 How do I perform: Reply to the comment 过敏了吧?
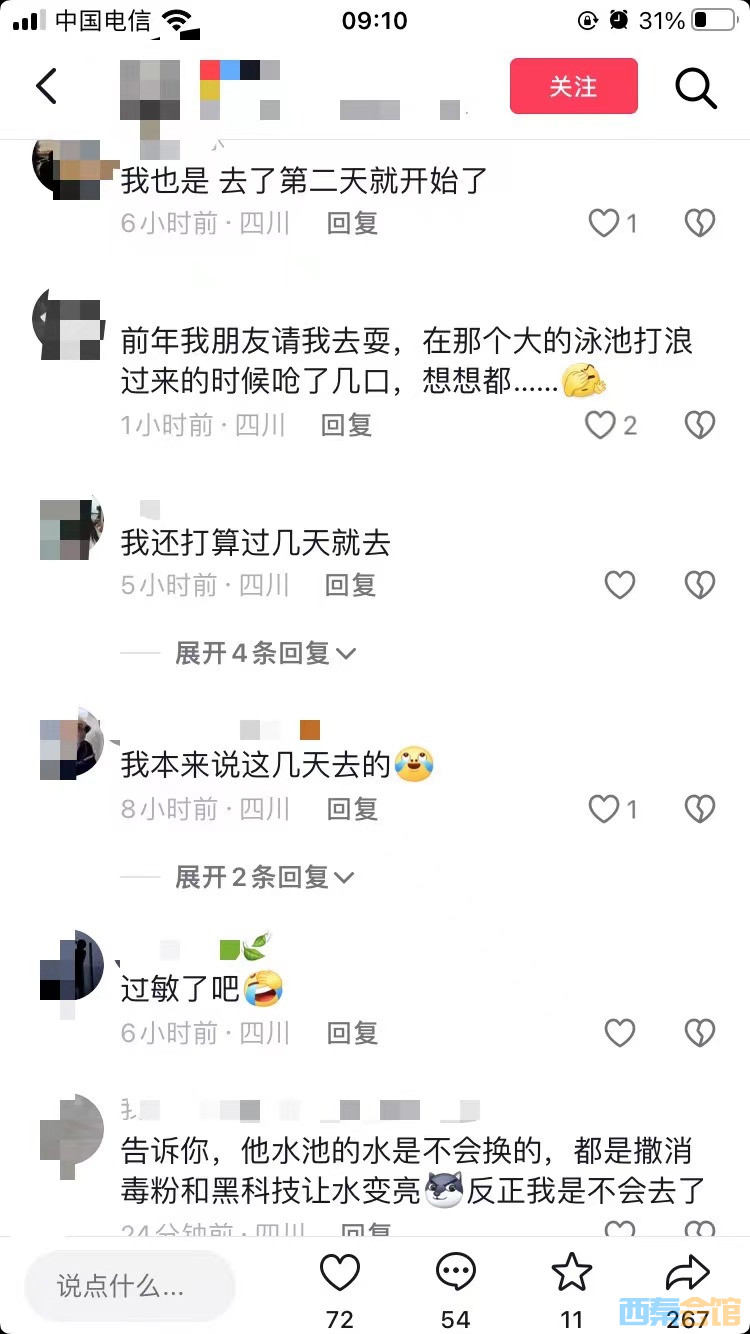coord(352,1032)
